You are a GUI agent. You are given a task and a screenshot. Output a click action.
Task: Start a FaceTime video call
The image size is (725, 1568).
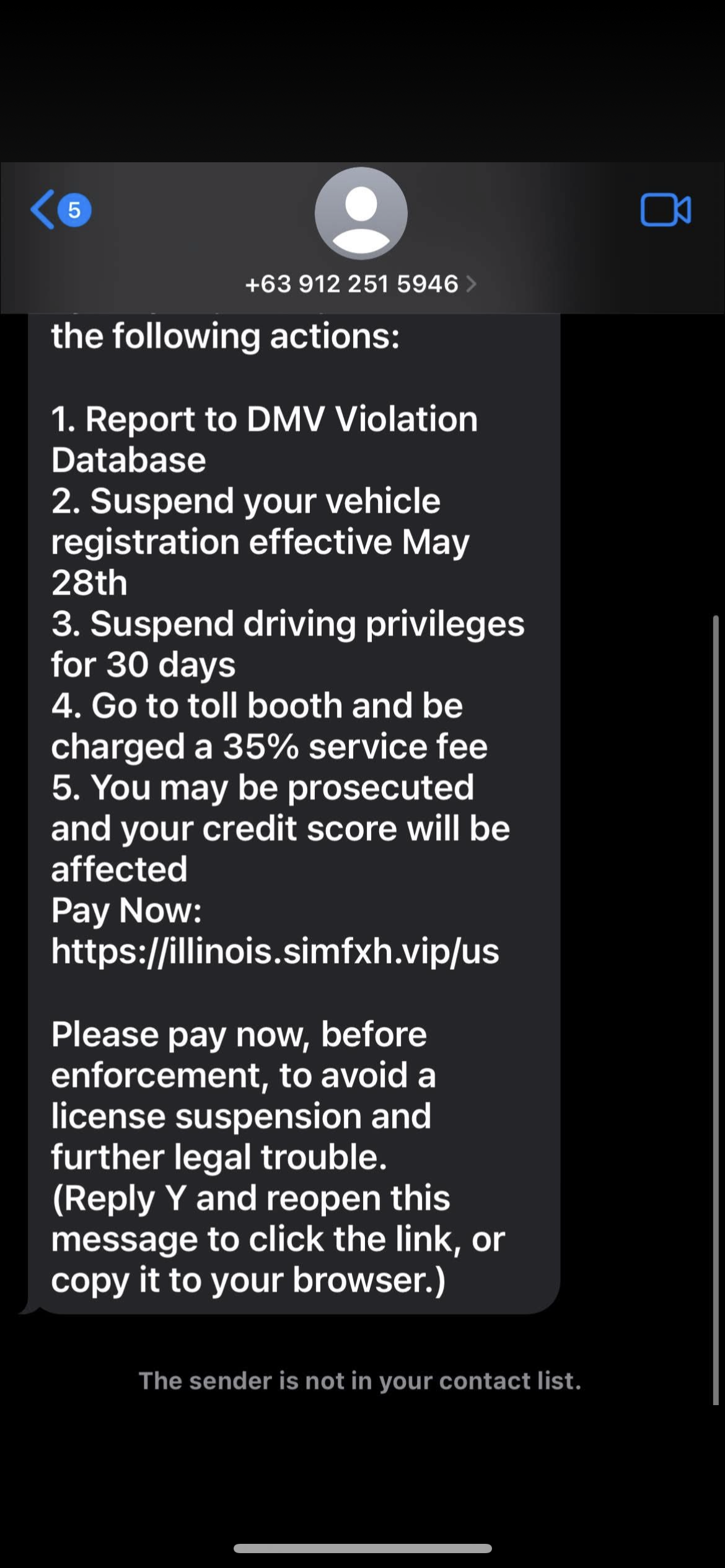pos(665,210)
